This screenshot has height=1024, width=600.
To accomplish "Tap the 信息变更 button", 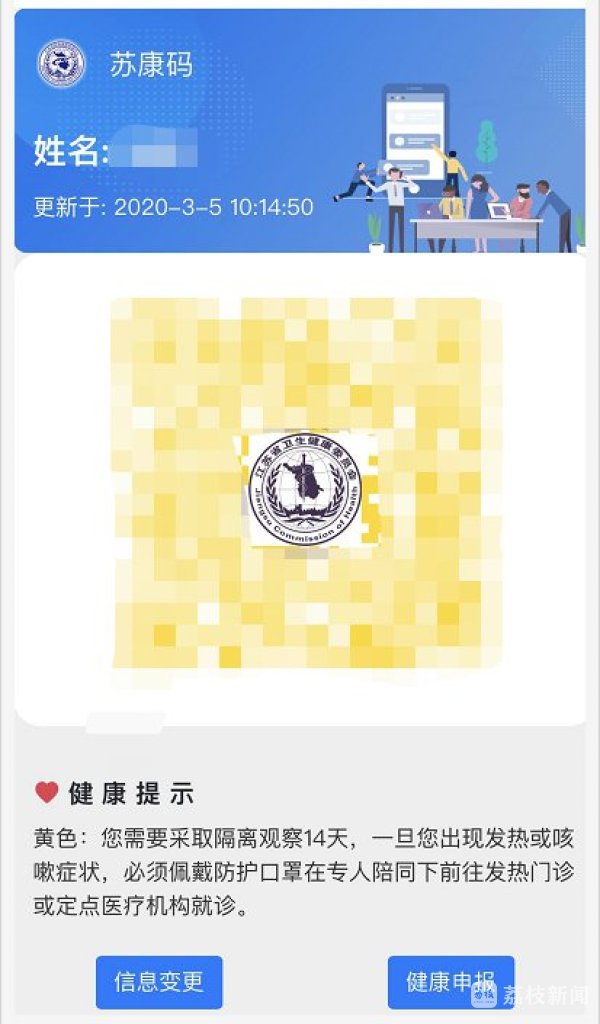I will [x=159, y=981].
